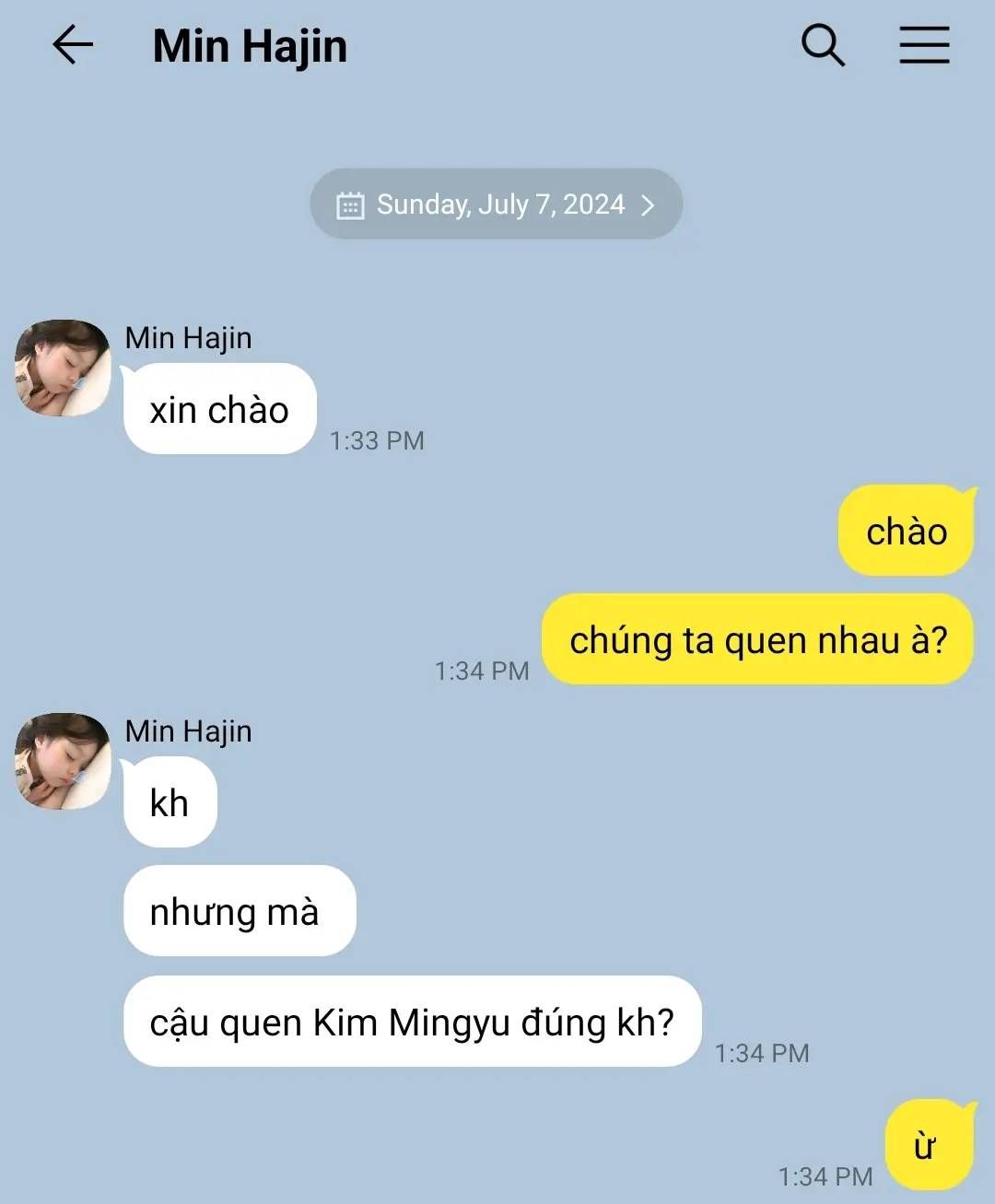Open Min Hajin's avatar next to "kh" message
The width and height of the screenshot is (995, 1204).
click(x=63, y=762)
